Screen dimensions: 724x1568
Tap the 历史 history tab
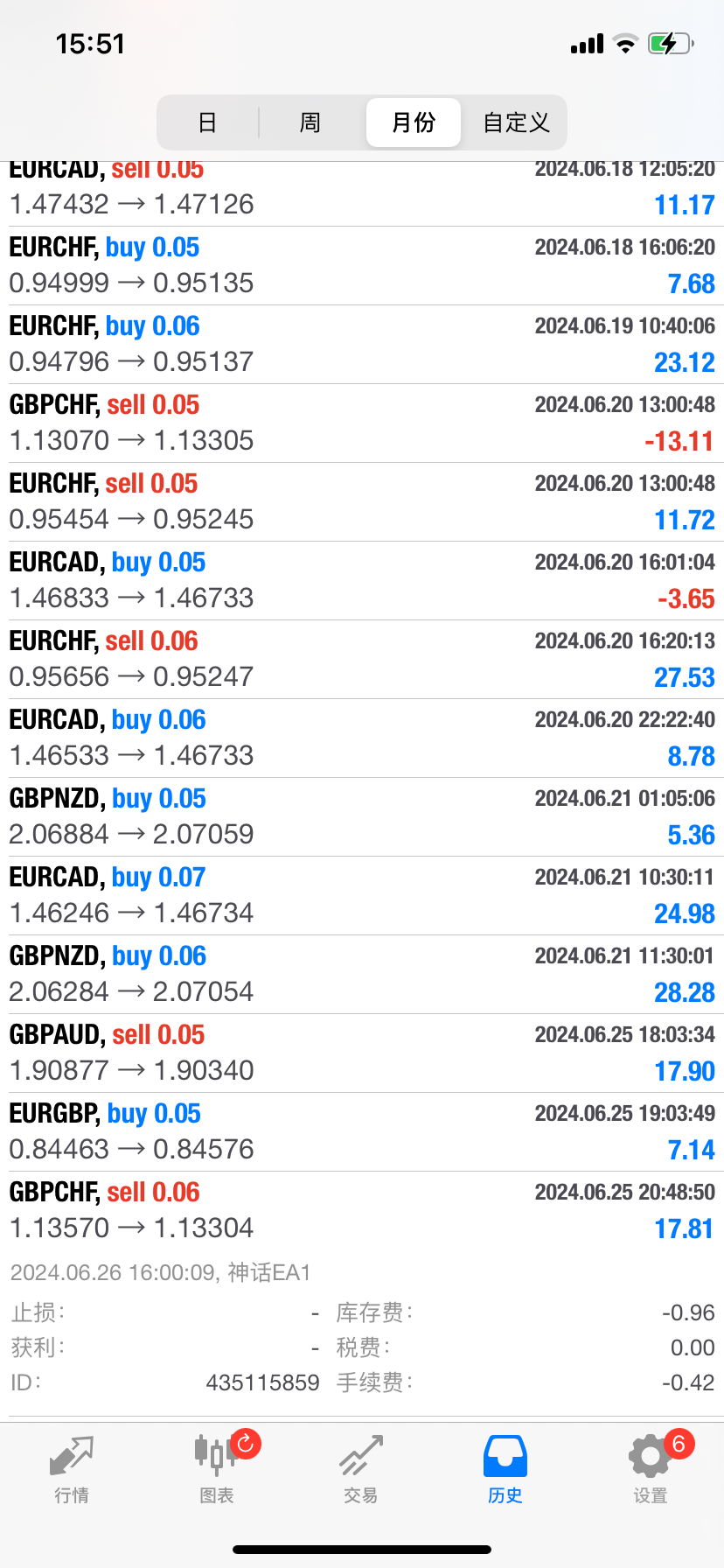coord(505,1470)
